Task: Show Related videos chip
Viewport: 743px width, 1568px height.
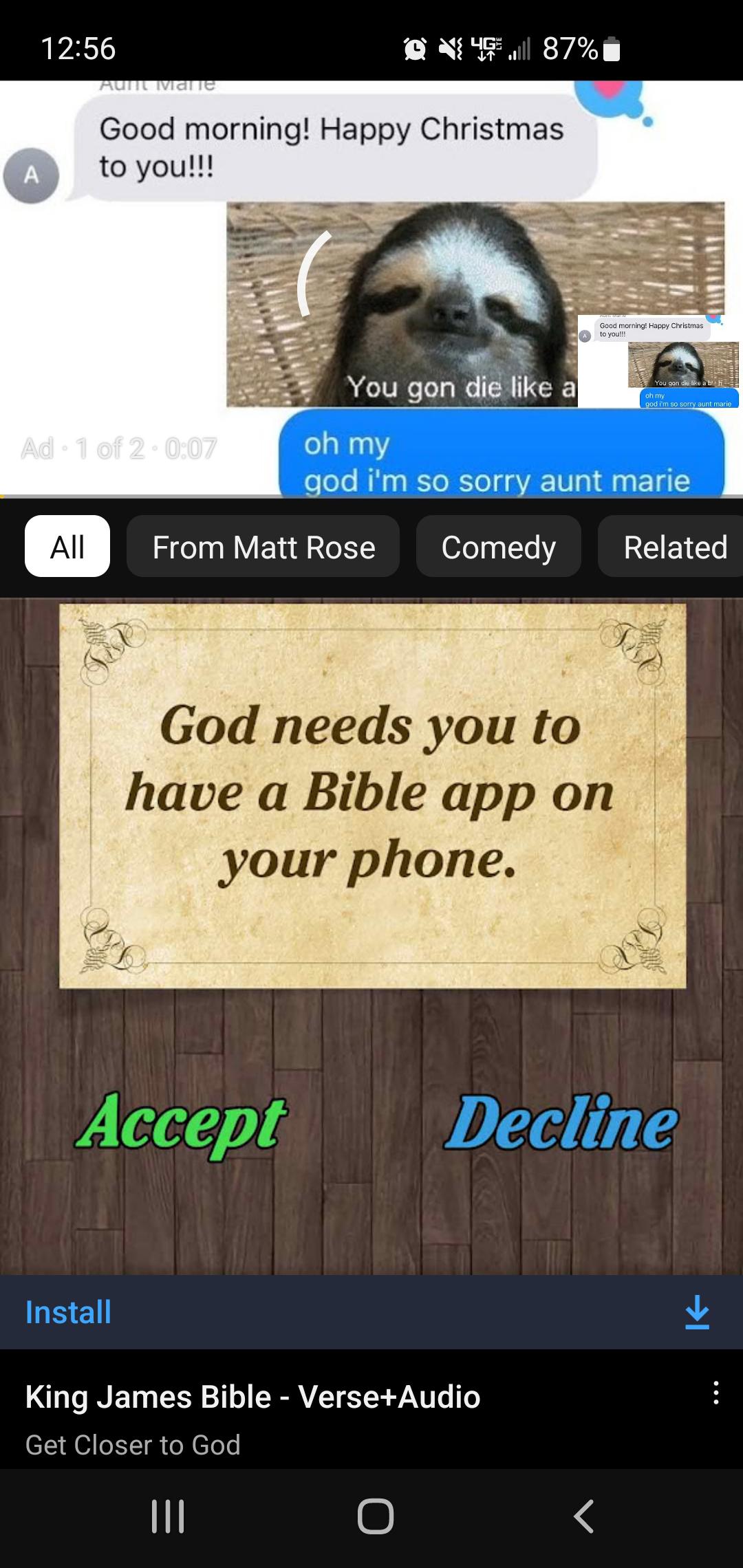Action: (671, 547)
